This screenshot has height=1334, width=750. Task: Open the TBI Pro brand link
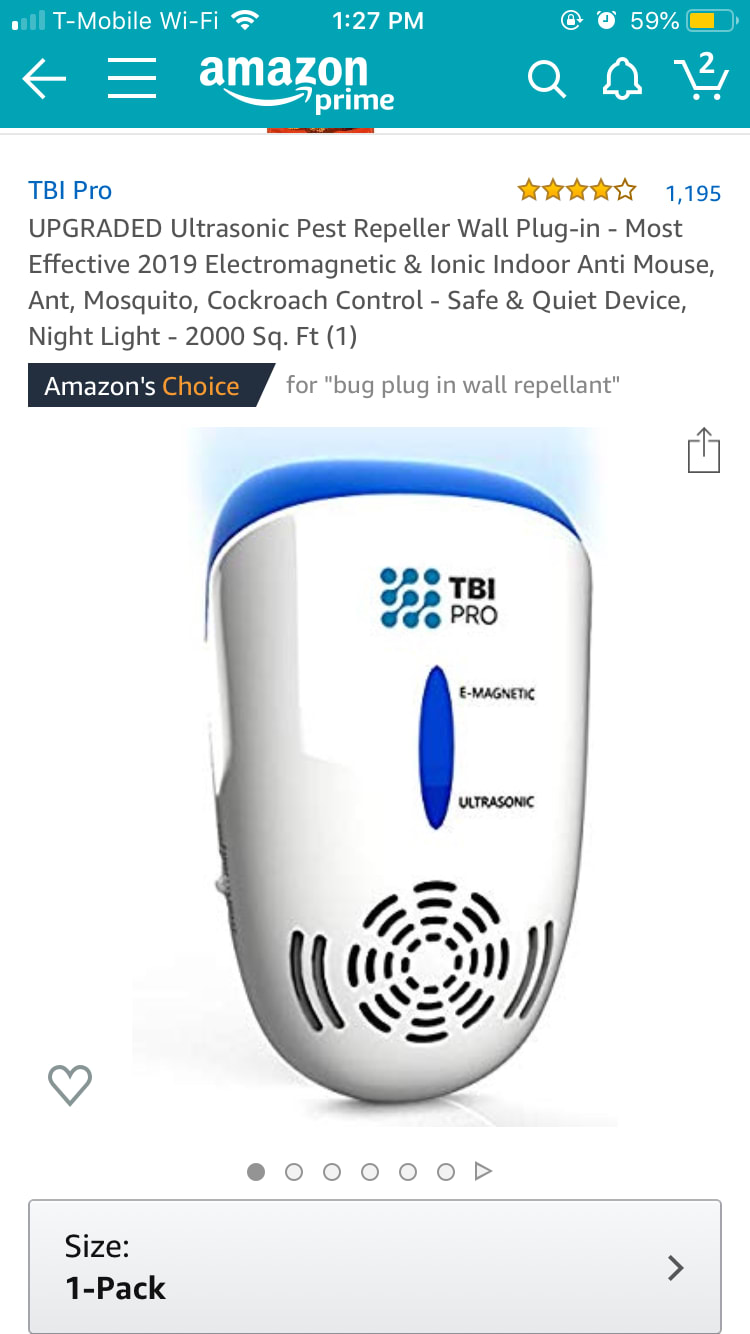[70, 190]
